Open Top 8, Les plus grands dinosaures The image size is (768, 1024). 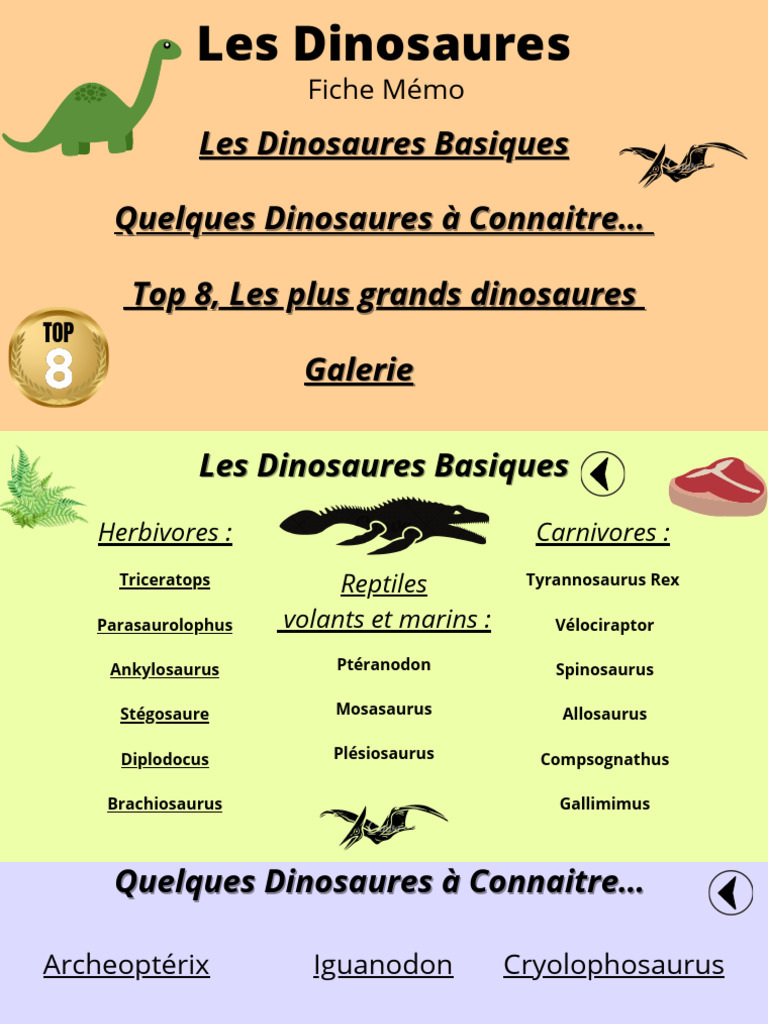(x=384, y=295)
